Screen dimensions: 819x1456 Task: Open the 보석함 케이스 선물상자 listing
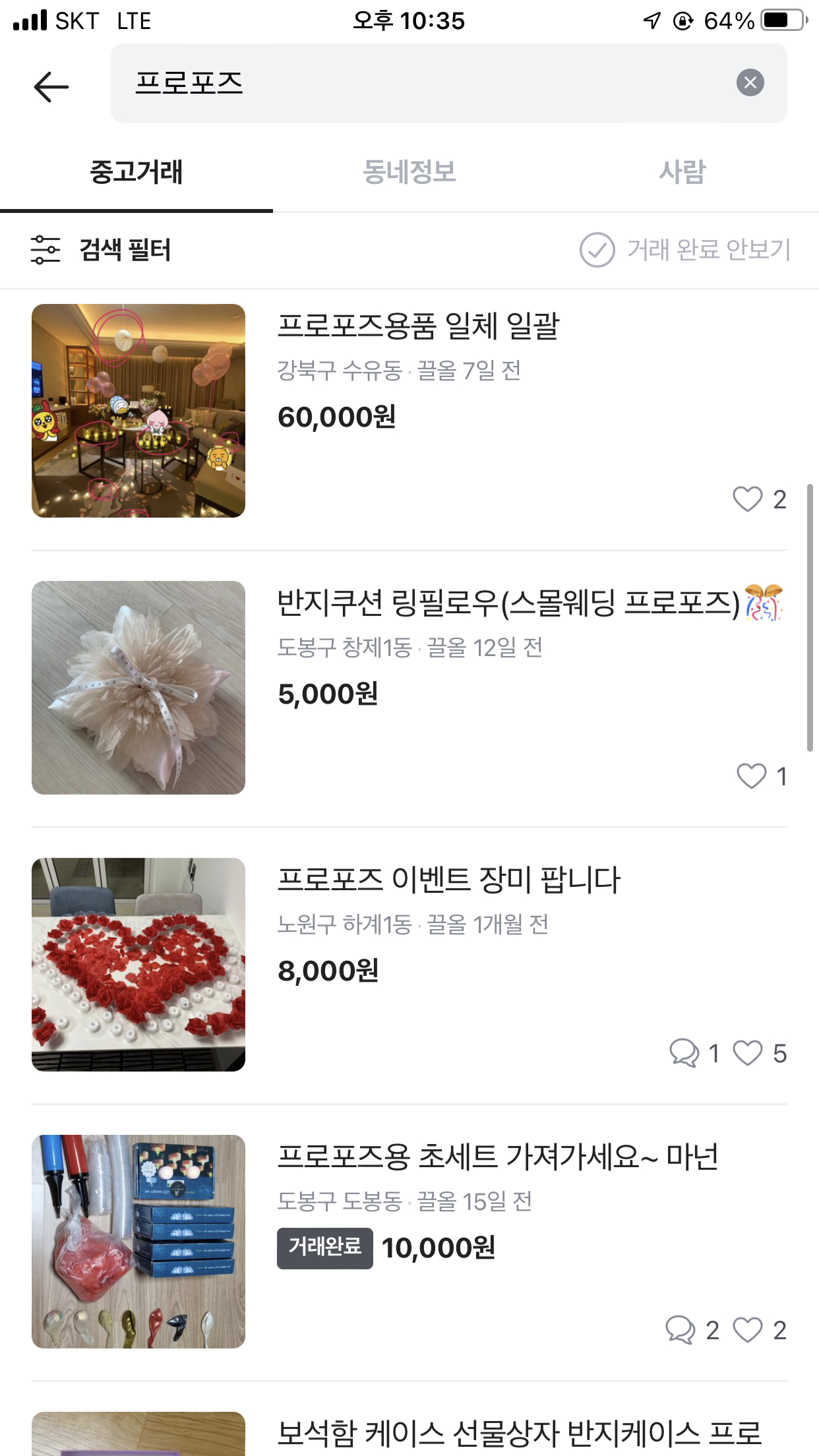pos(518,1432)
